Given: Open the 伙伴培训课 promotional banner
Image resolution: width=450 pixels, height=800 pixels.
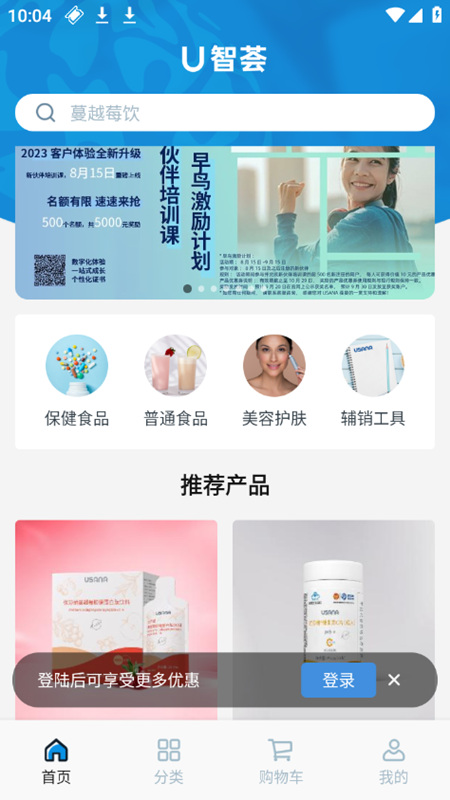Looking at the screenshot, I should [x=225, y=222].
